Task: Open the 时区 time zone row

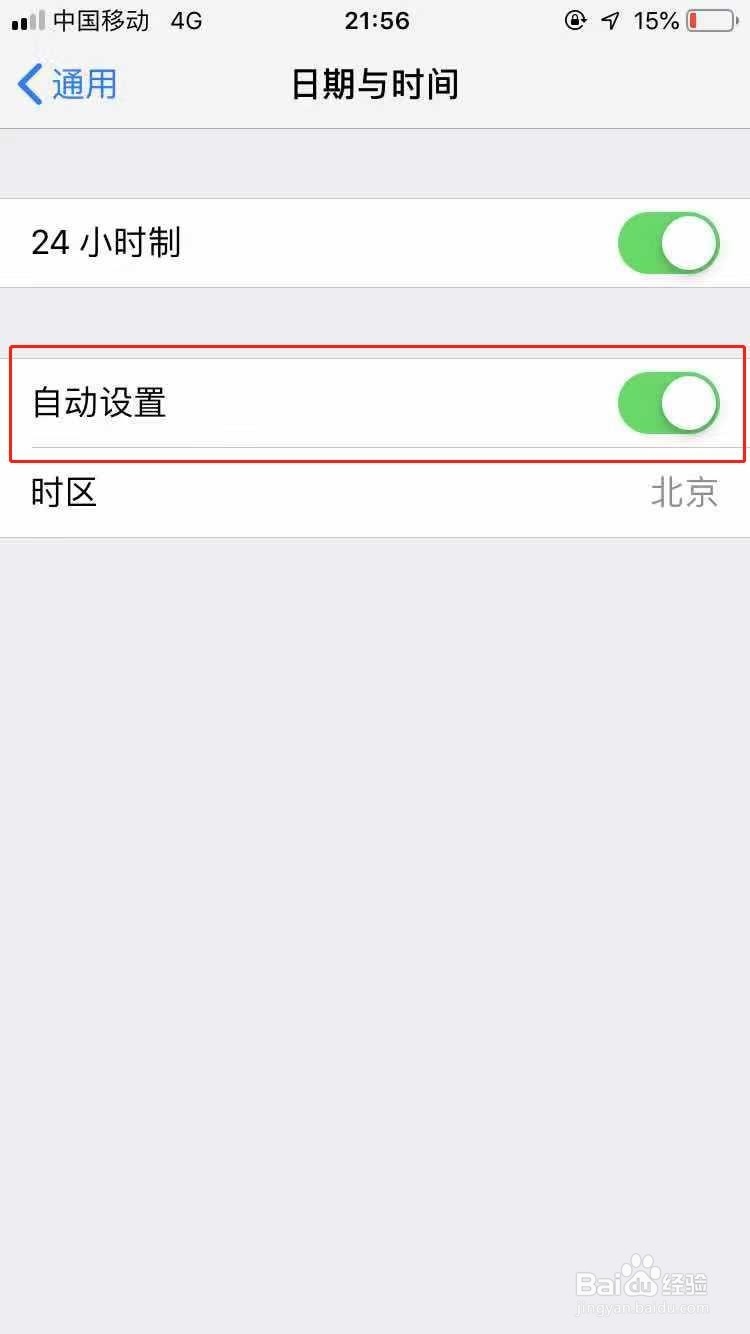Action: (375, 492)
